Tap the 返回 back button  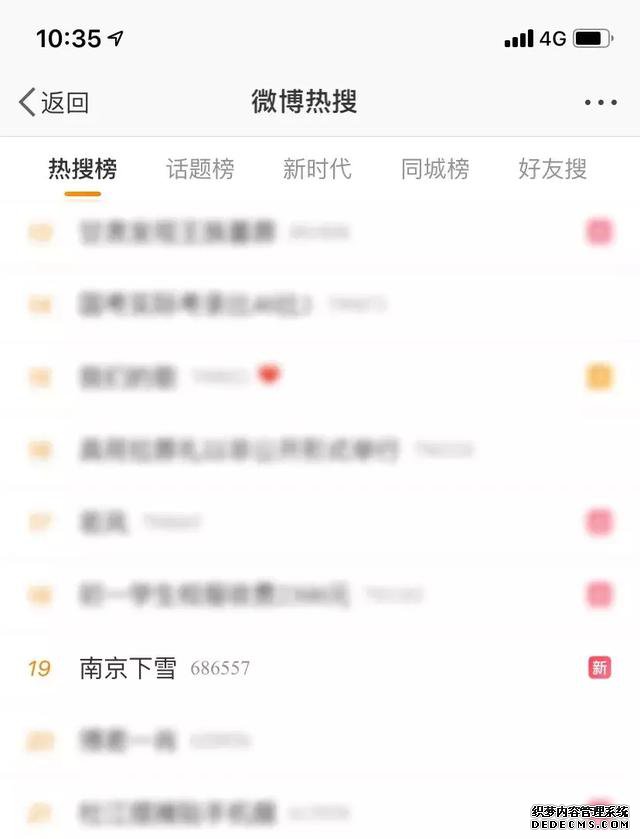pyautogui.click(x=54, y=102)
